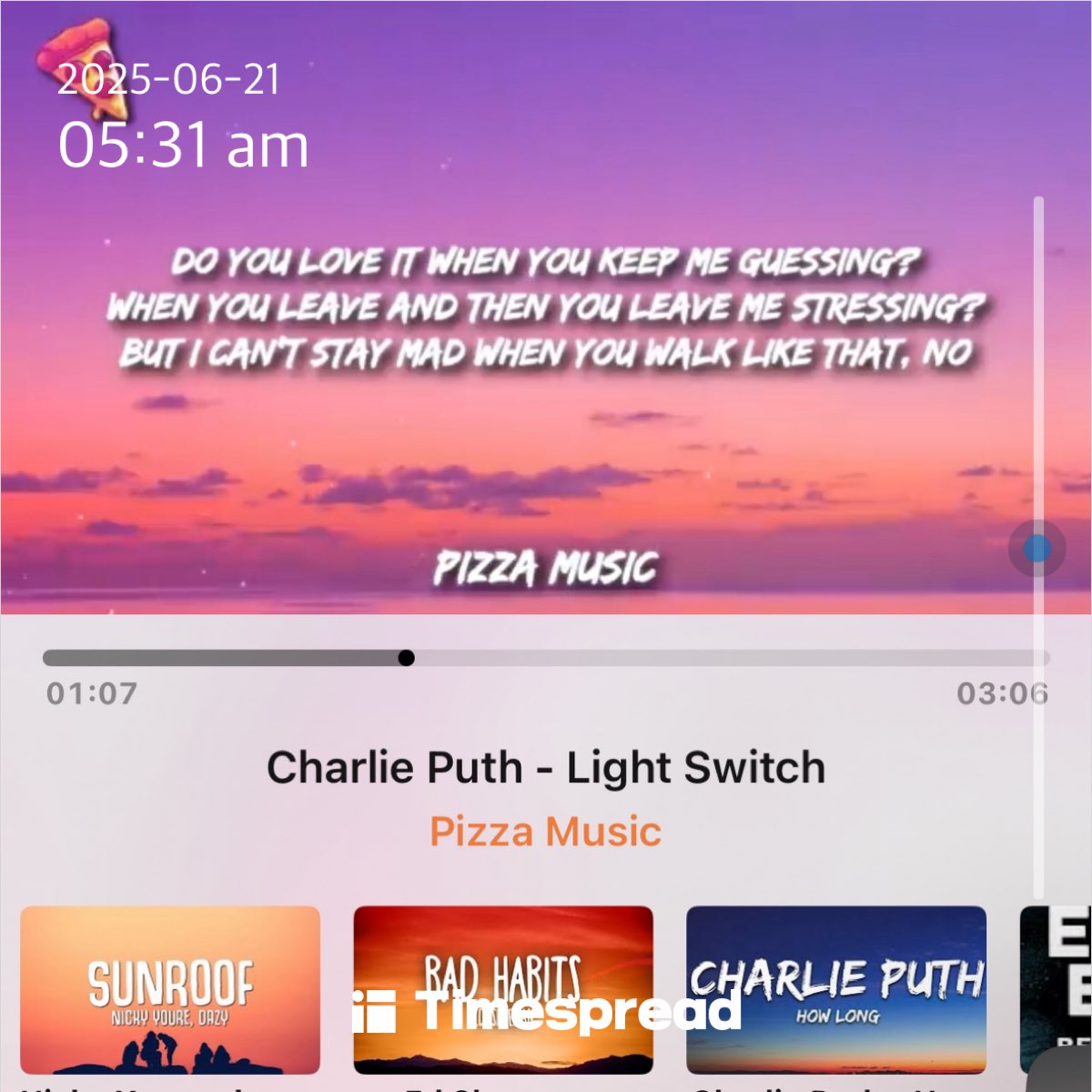Play the Charlie Puth How Long thumbnail
Viewport: 1092px width, 1092px height.
835,990
